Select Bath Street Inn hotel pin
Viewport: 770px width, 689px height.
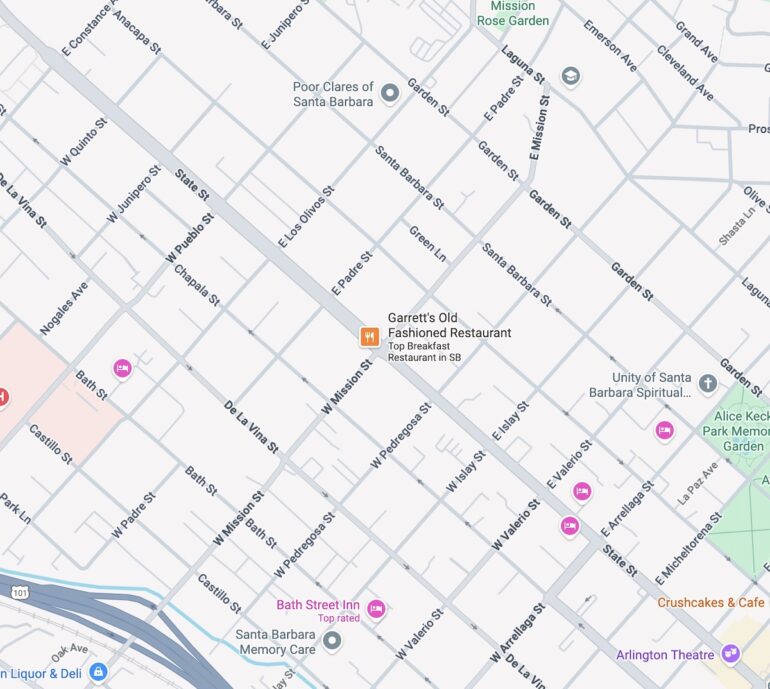click(376, 609)
